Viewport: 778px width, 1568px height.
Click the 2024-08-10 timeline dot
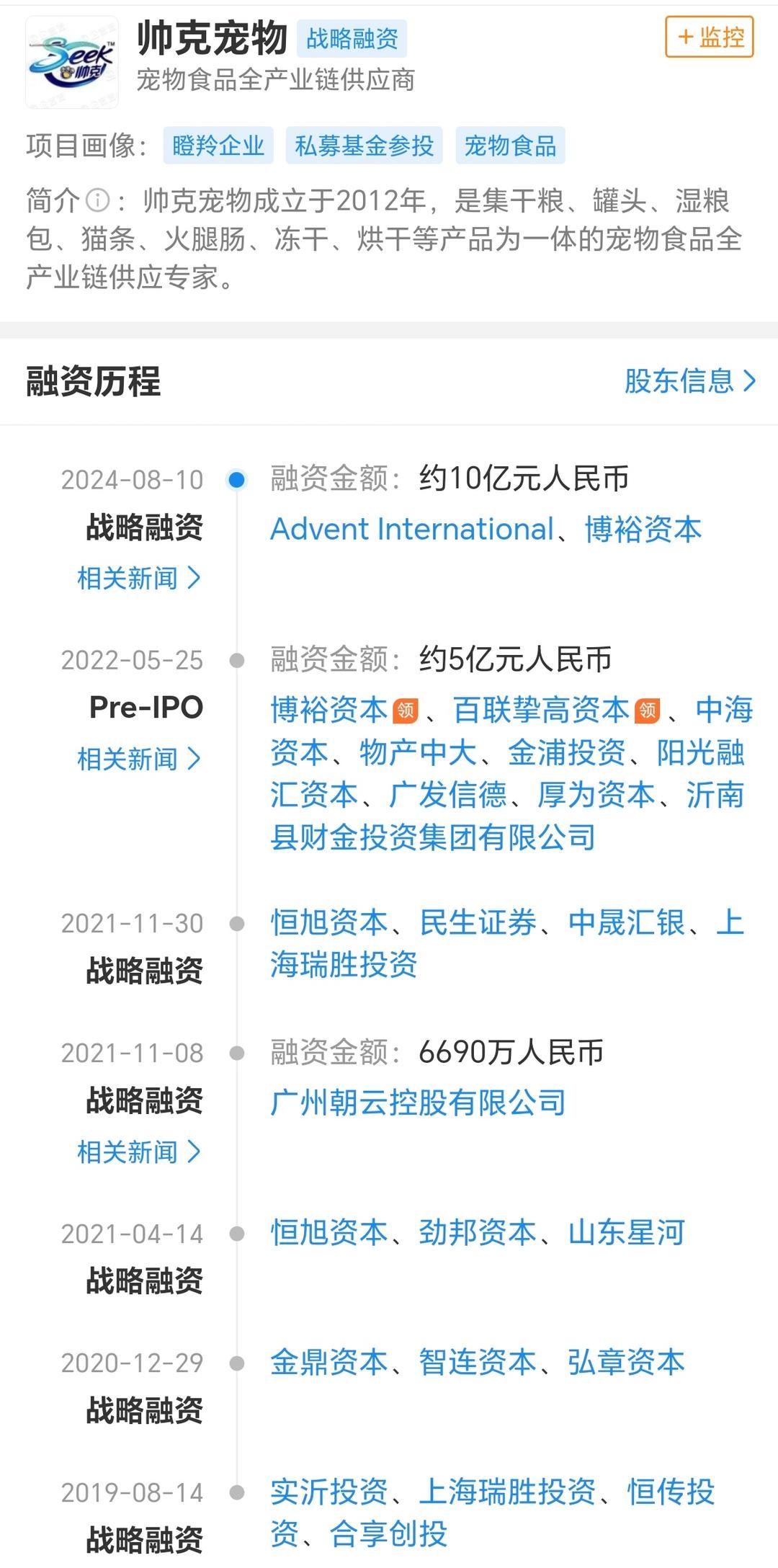(x=238, y=480)
